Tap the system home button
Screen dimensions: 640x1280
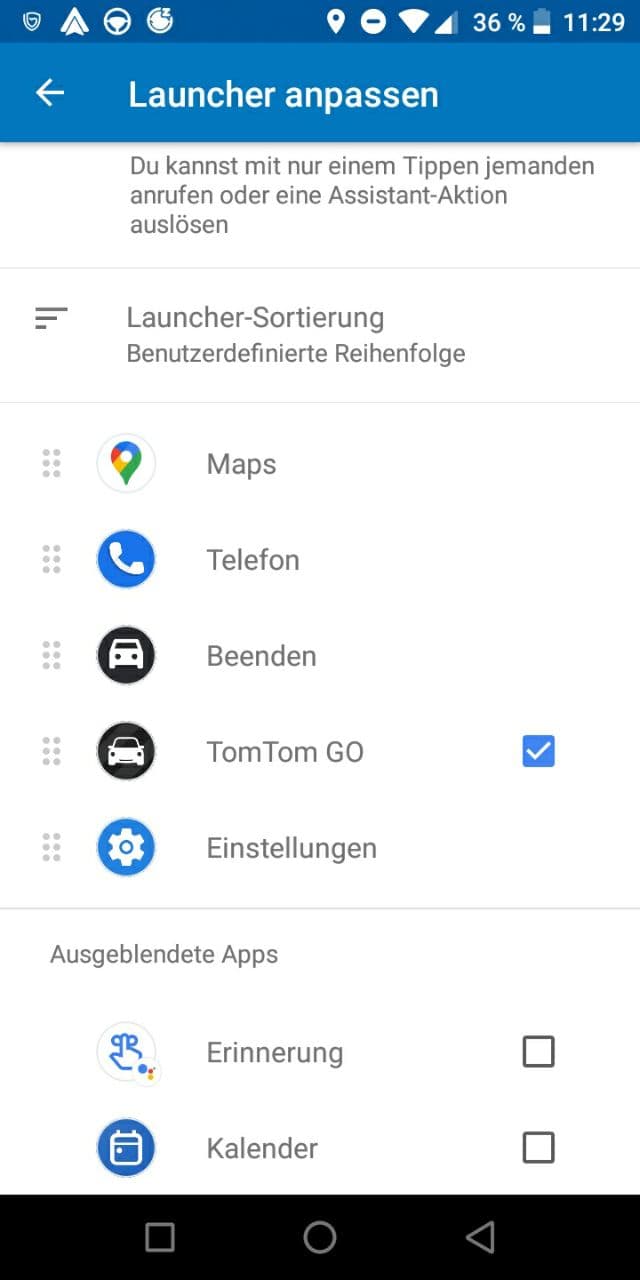pos(320,1237)
